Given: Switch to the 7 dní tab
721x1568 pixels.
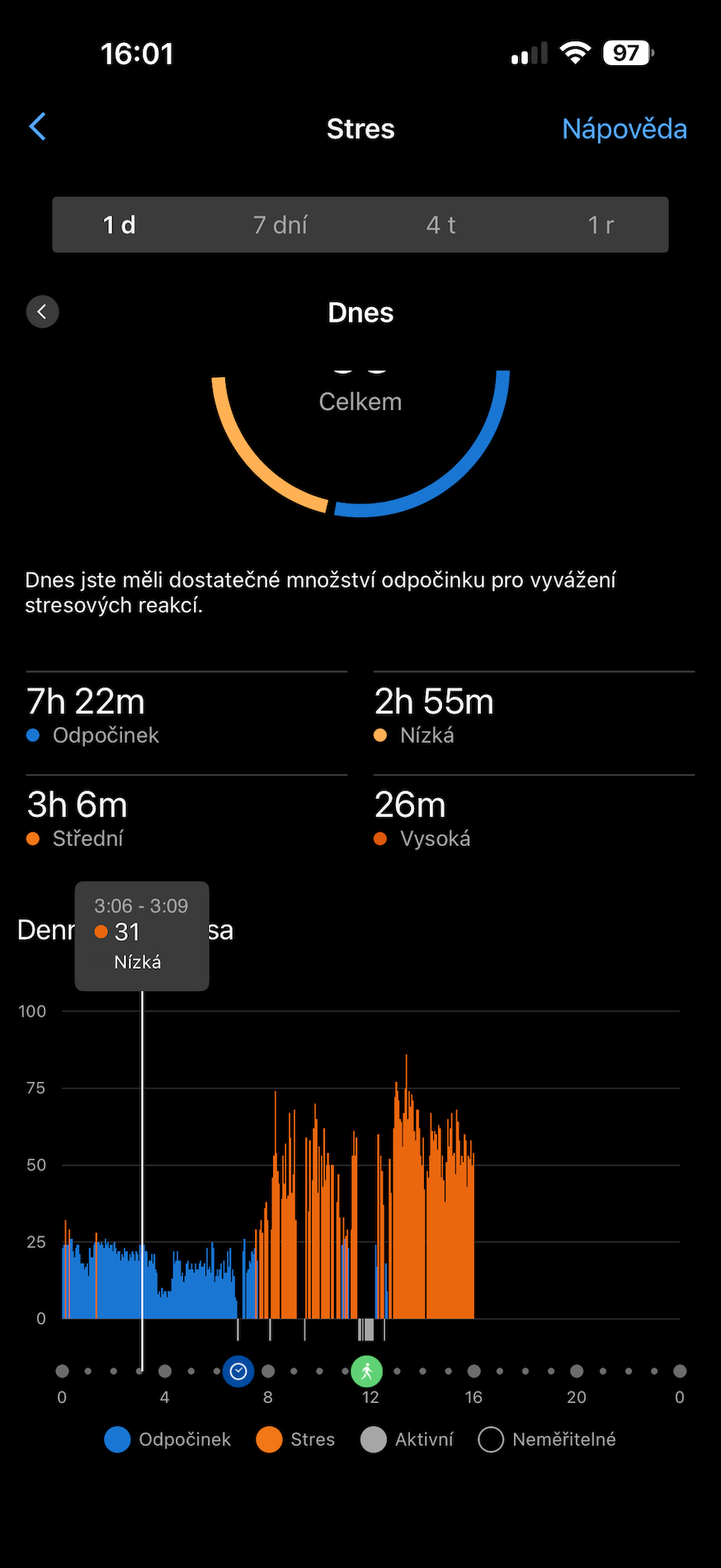Looking at the screenshot, I should tap(280, 224).
